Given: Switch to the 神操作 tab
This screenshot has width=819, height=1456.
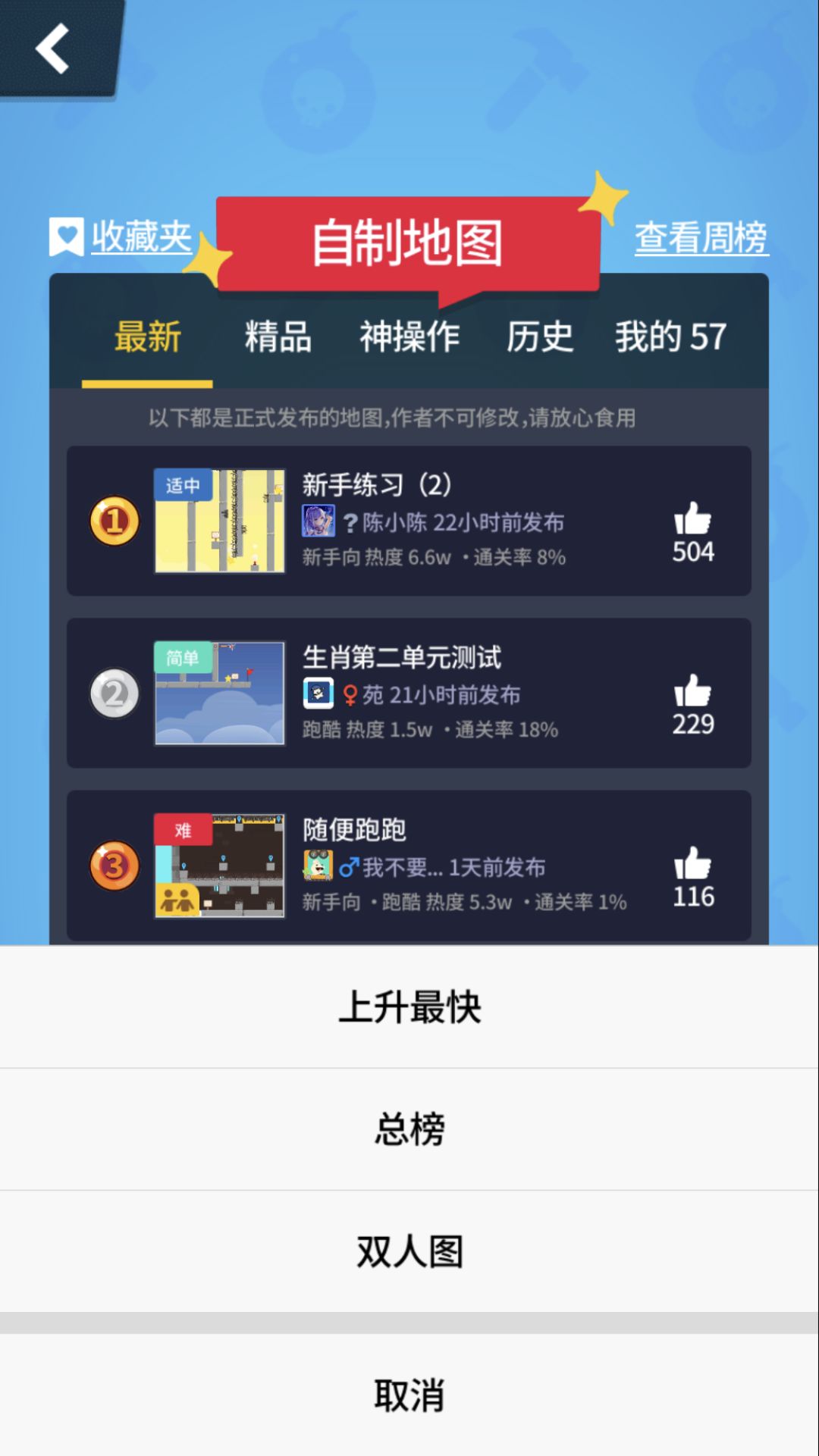Looking at the screenshot, I should pyautogui.click(x=410, y=338).
